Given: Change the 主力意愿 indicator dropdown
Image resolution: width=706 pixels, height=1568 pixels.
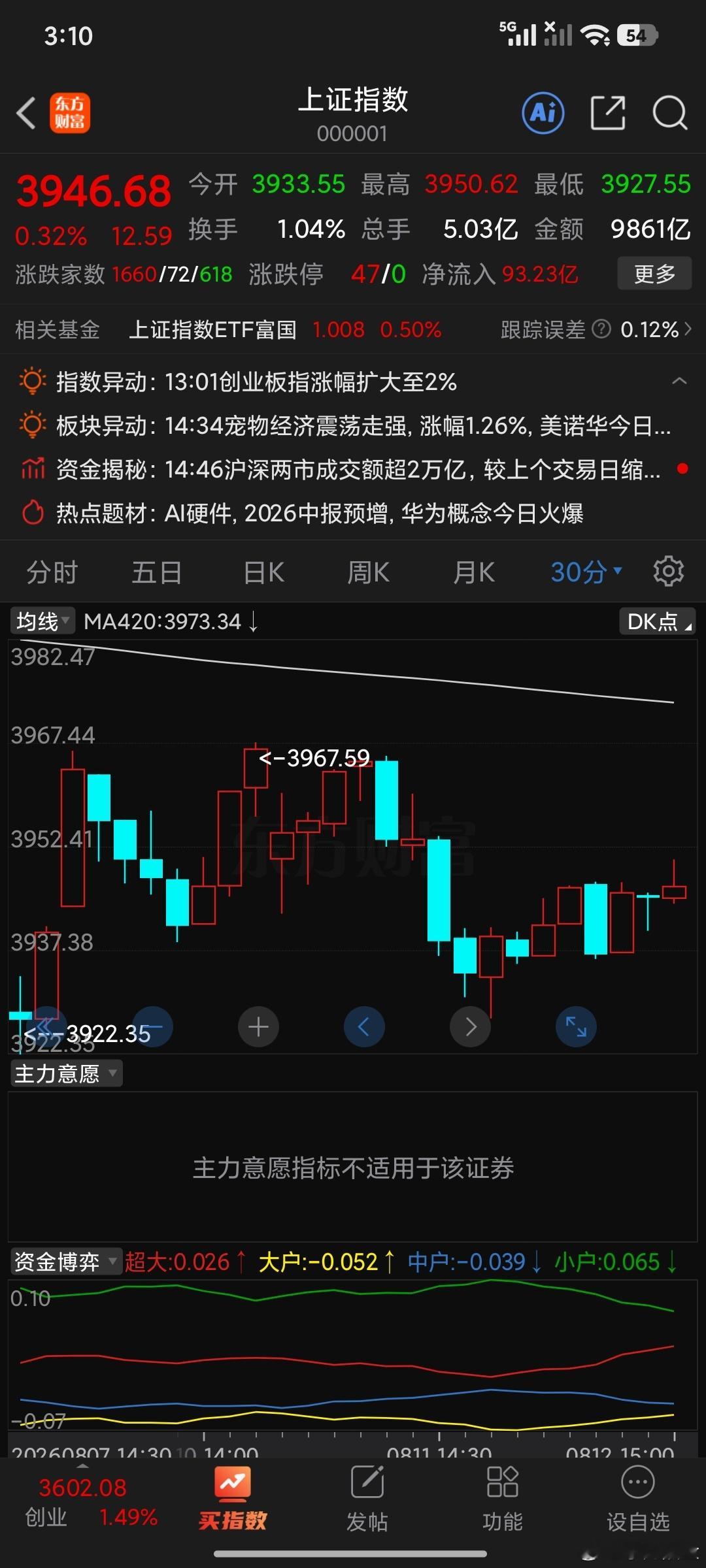Looking at the screenshot, I should coord(66,1073).
